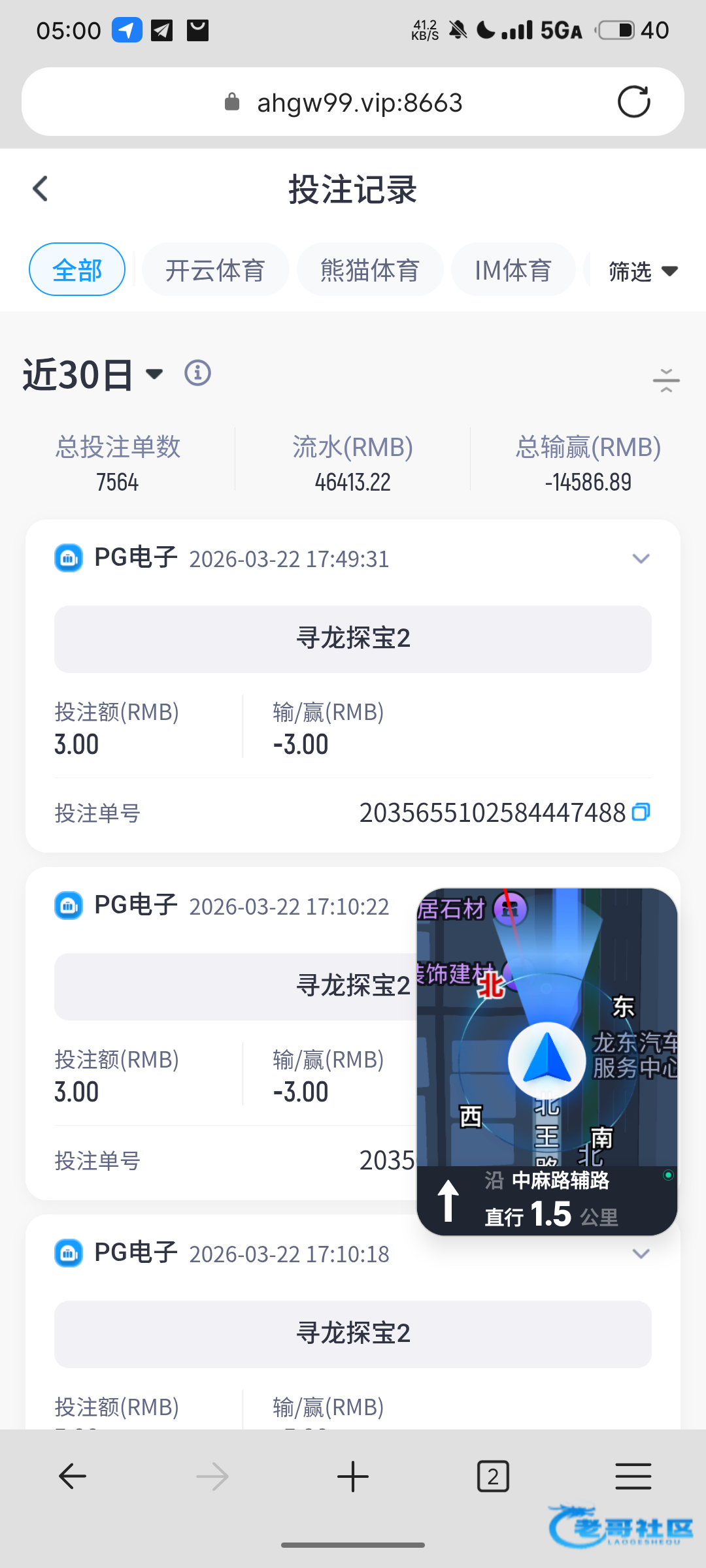Screen dimensions: 706x1568
Task: Open the 筛选 filter dropdown
Action: coord(642,271)
